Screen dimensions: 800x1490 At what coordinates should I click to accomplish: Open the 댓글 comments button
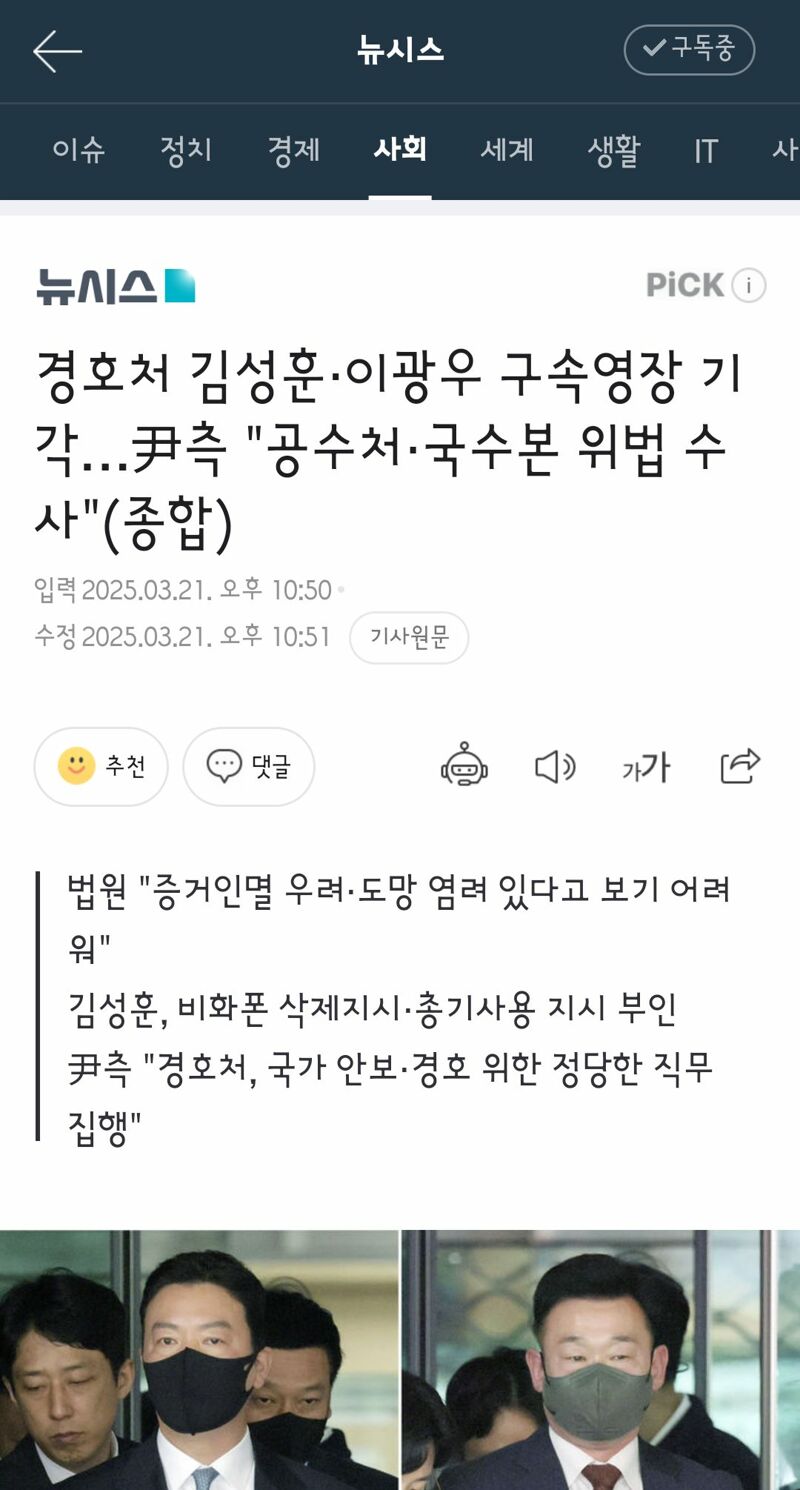[x=249, y=767]
